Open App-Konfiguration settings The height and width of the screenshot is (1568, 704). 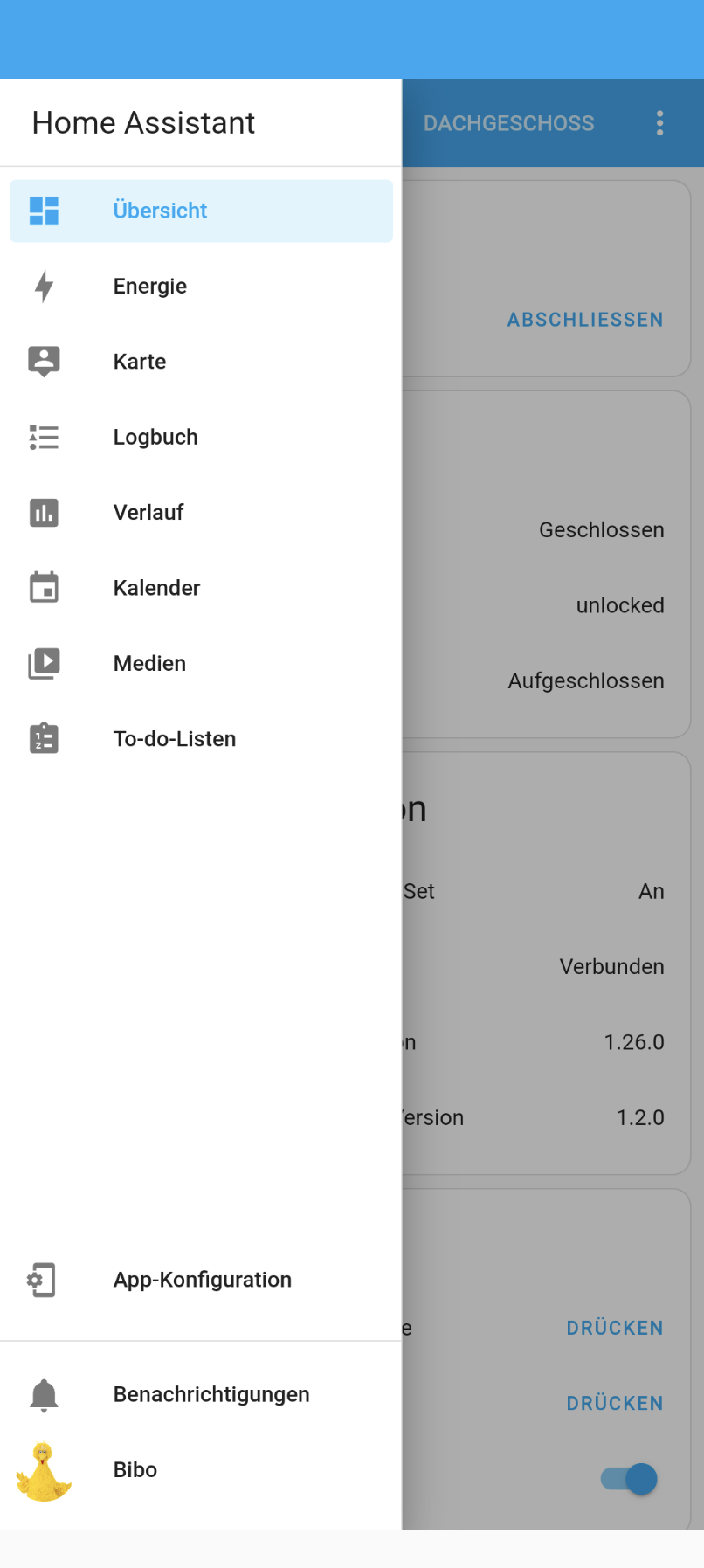point(201,1280)
